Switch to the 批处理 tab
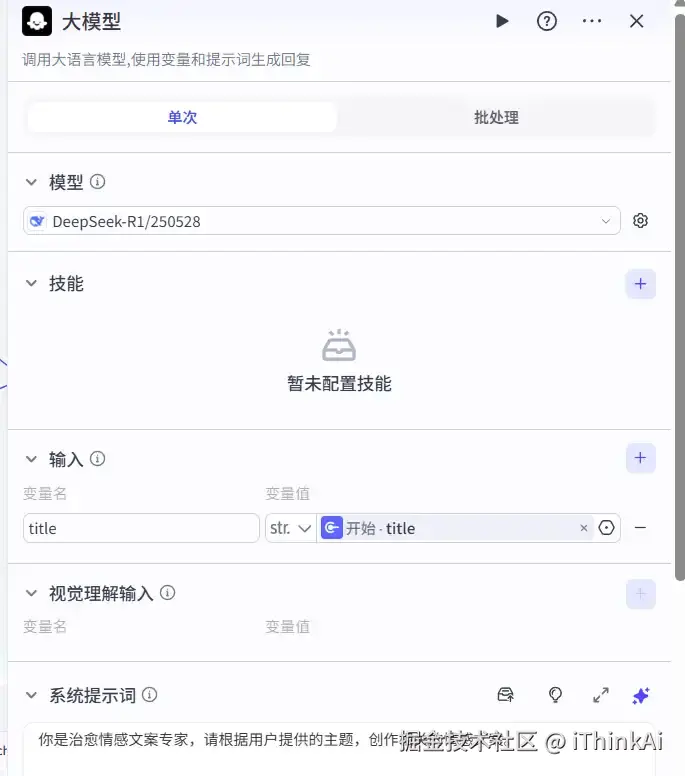The width and height of the screenshot is (685, 776). click(x=496, y=117)
